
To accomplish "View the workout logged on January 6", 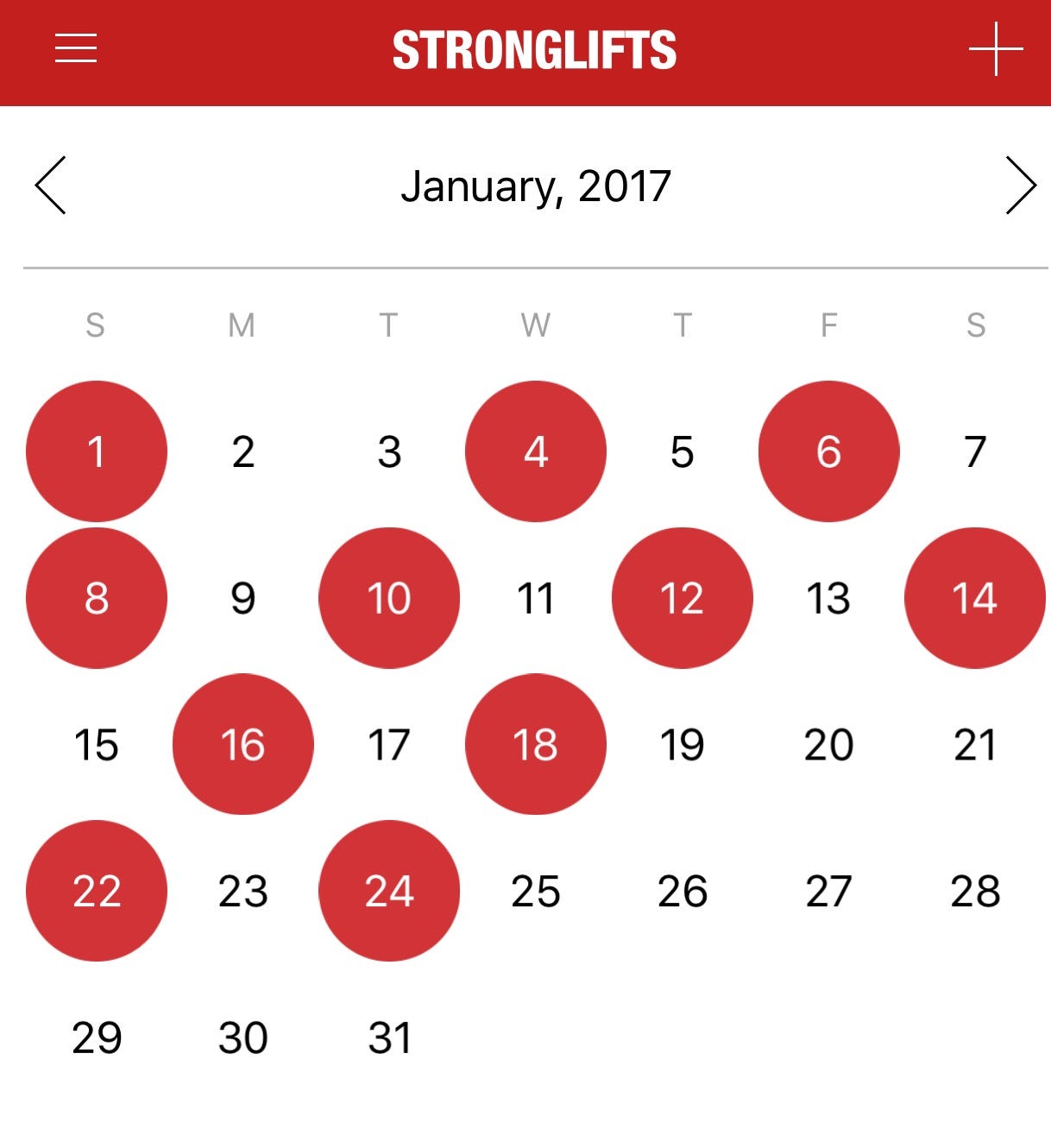I will 828,451.
